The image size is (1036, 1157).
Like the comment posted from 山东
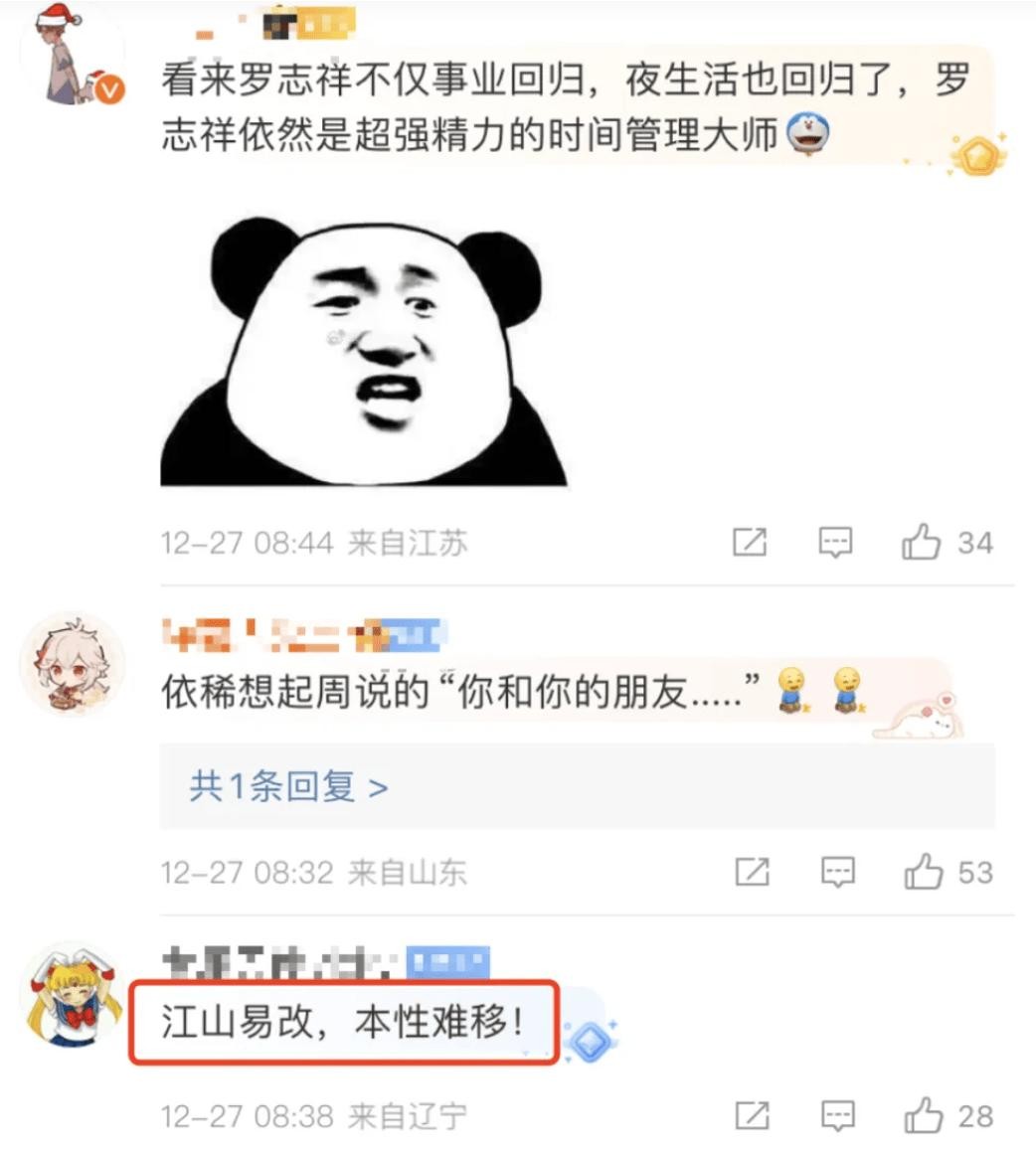[x=924, y=873]
